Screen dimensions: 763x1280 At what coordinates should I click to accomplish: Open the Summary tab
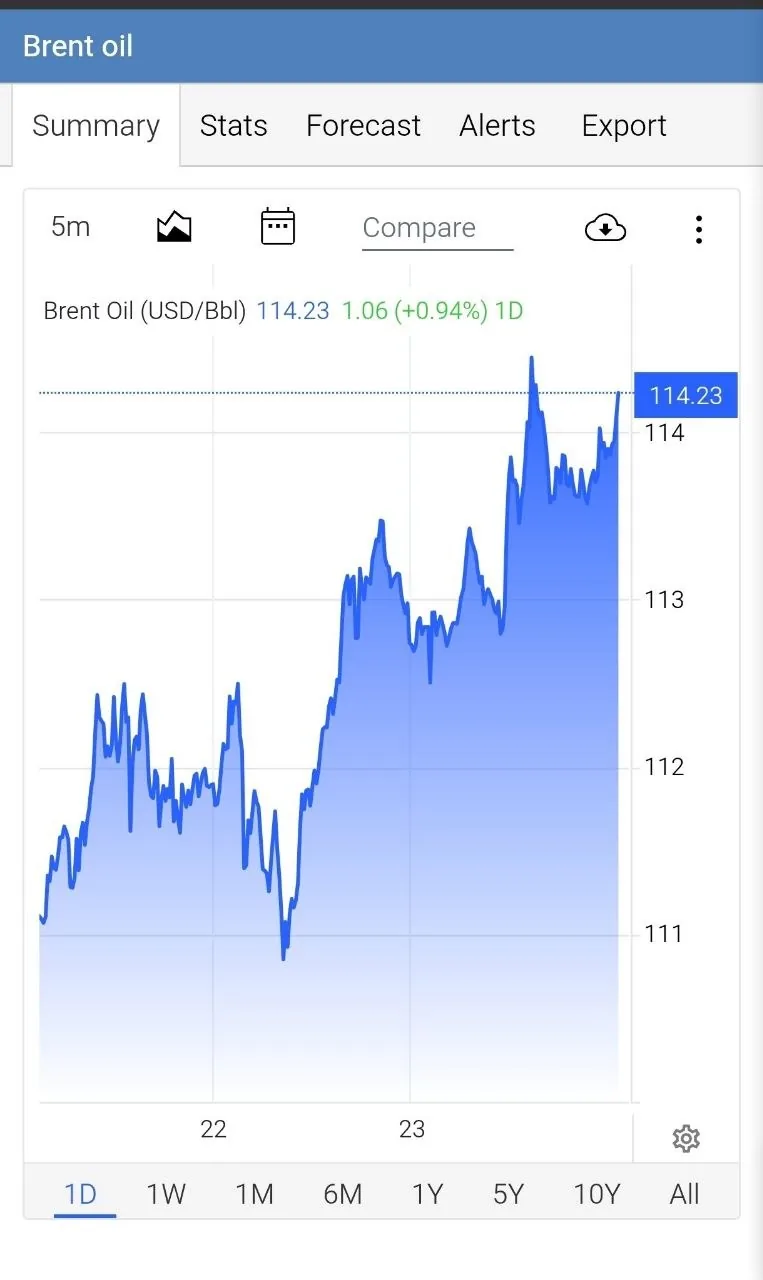point(96,126)
